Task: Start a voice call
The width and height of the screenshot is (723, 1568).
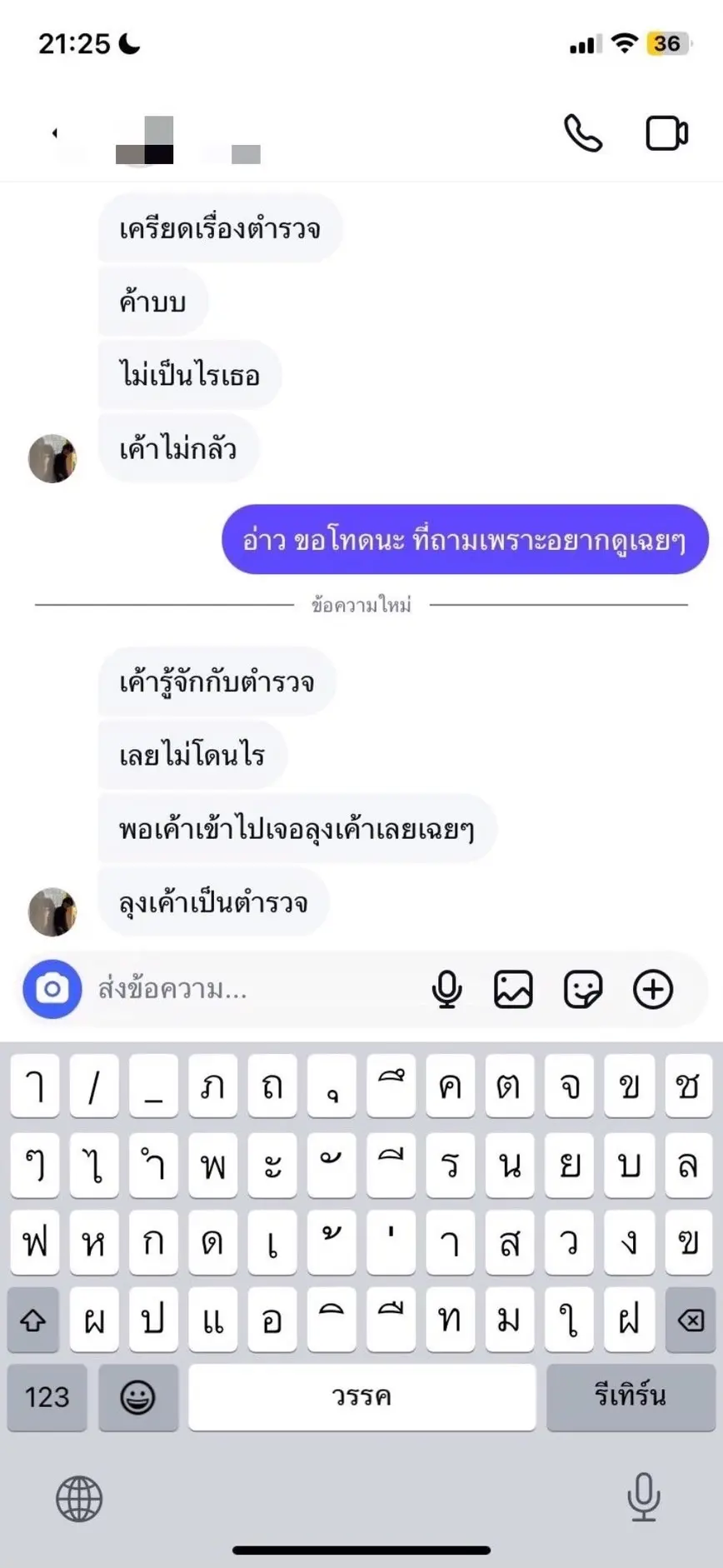Action: click(582, 133)
